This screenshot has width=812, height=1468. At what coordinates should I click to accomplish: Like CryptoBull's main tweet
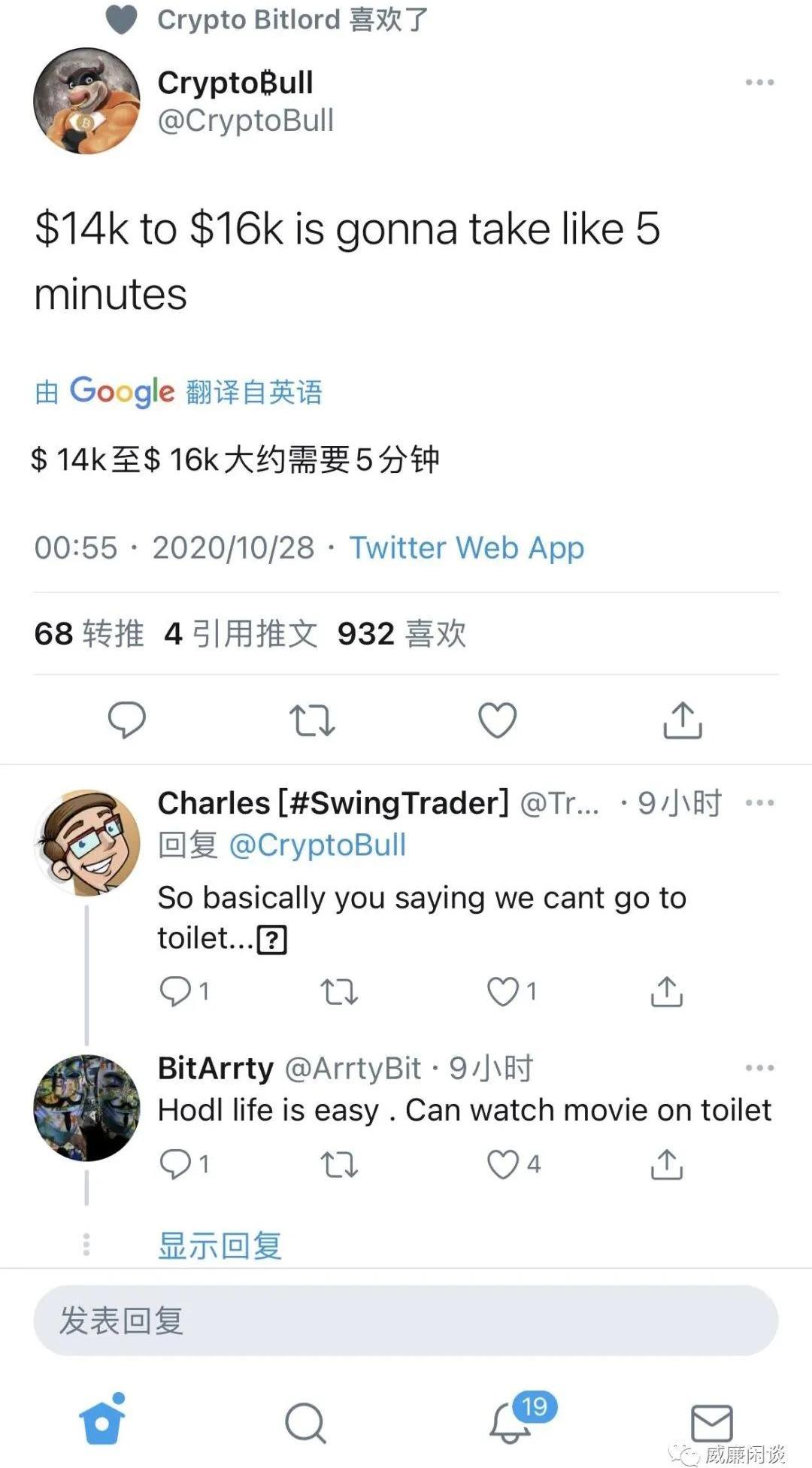coord(497,720)
